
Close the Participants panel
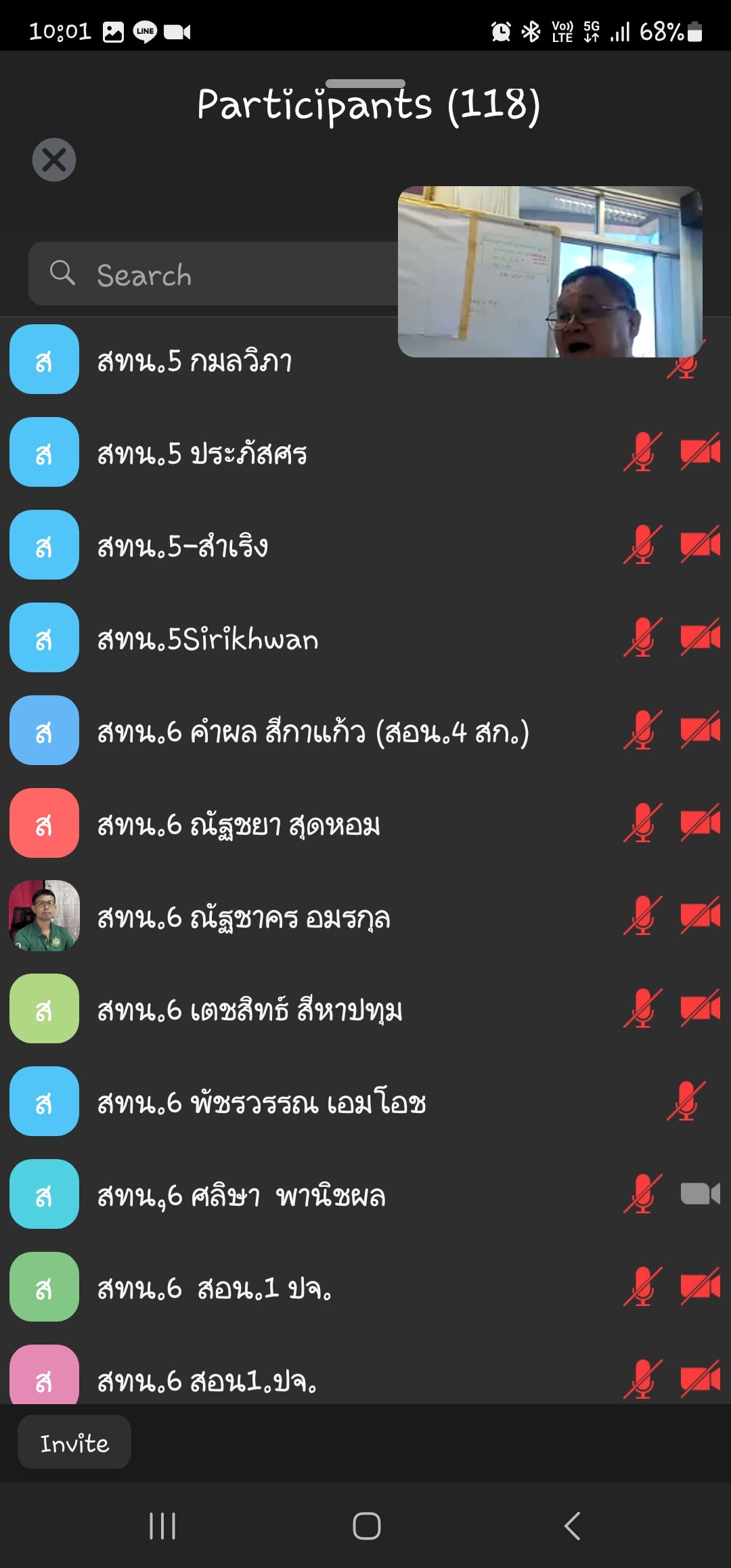(54, 160)
